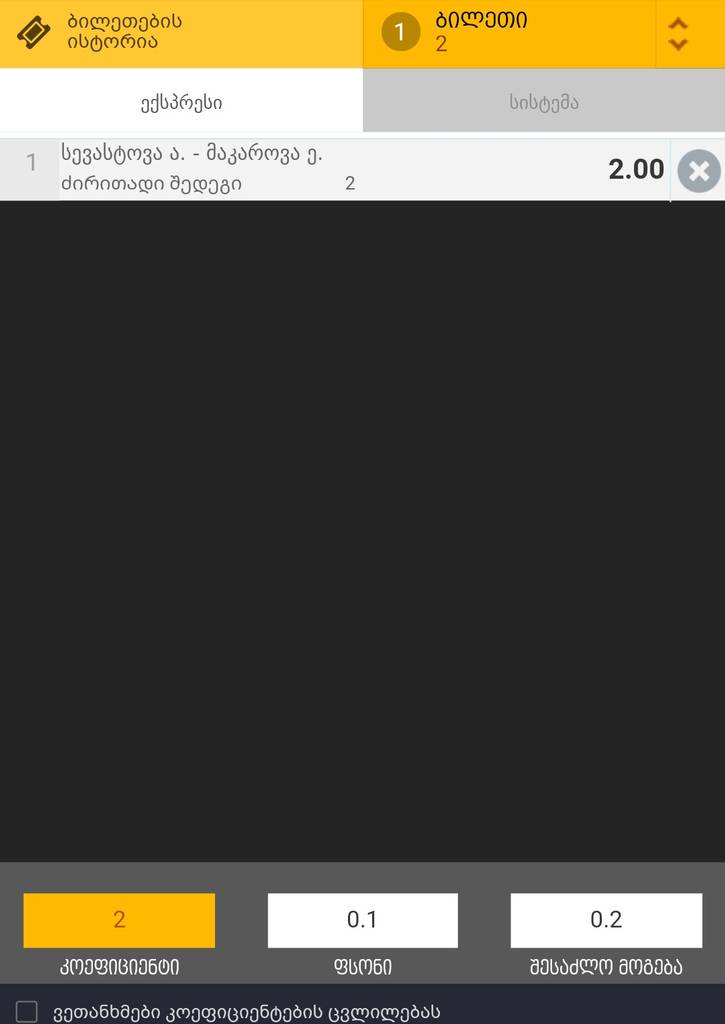The image size is (725, 1024).
Task: Edit the შესაძლო მოგება field
Action: pos(606,920)
